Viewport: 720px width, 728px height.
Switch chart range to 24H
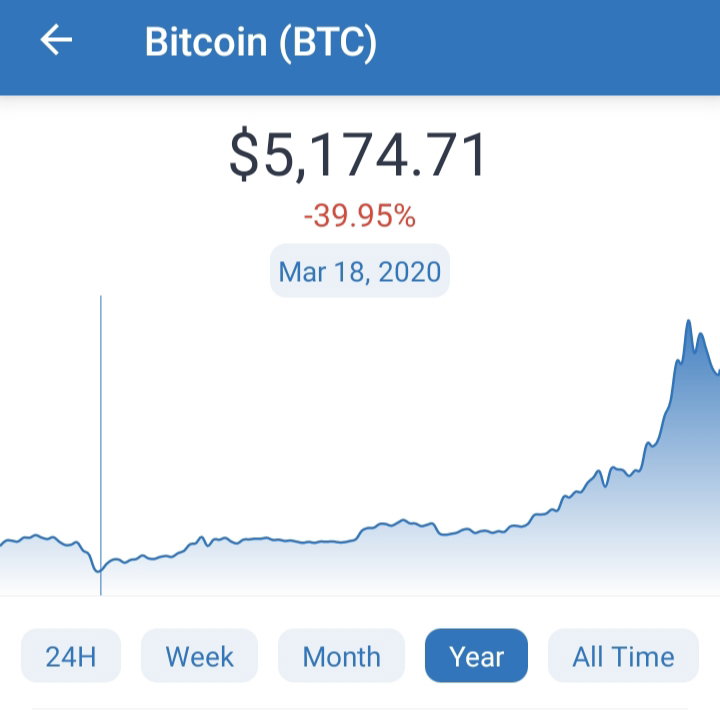(x=71, y=655)
